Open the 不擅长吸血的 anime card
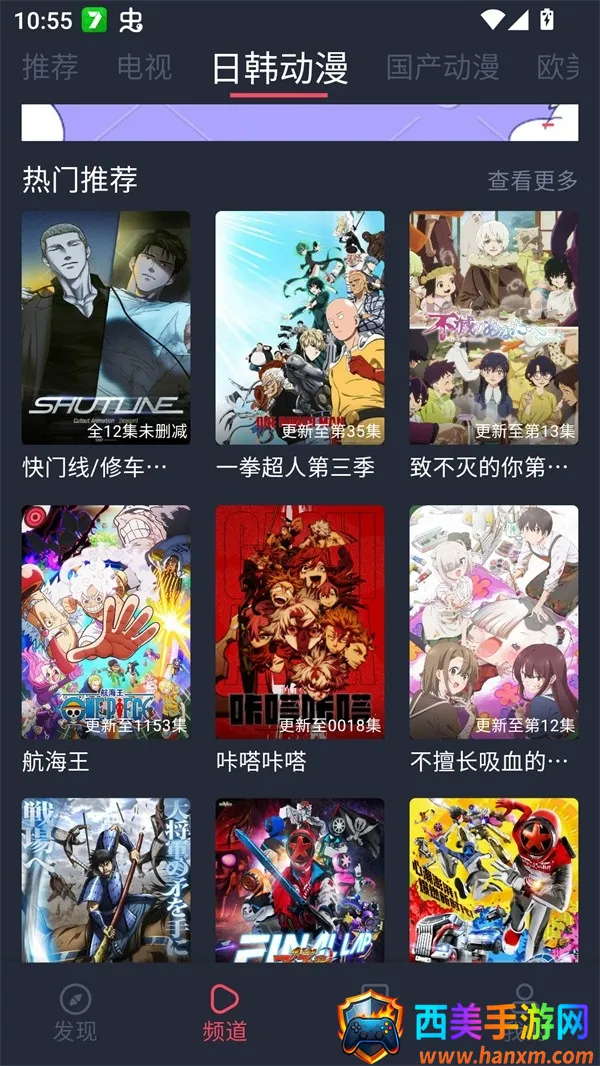Screen dimensions: 600x1066 [x=493, y=622]
